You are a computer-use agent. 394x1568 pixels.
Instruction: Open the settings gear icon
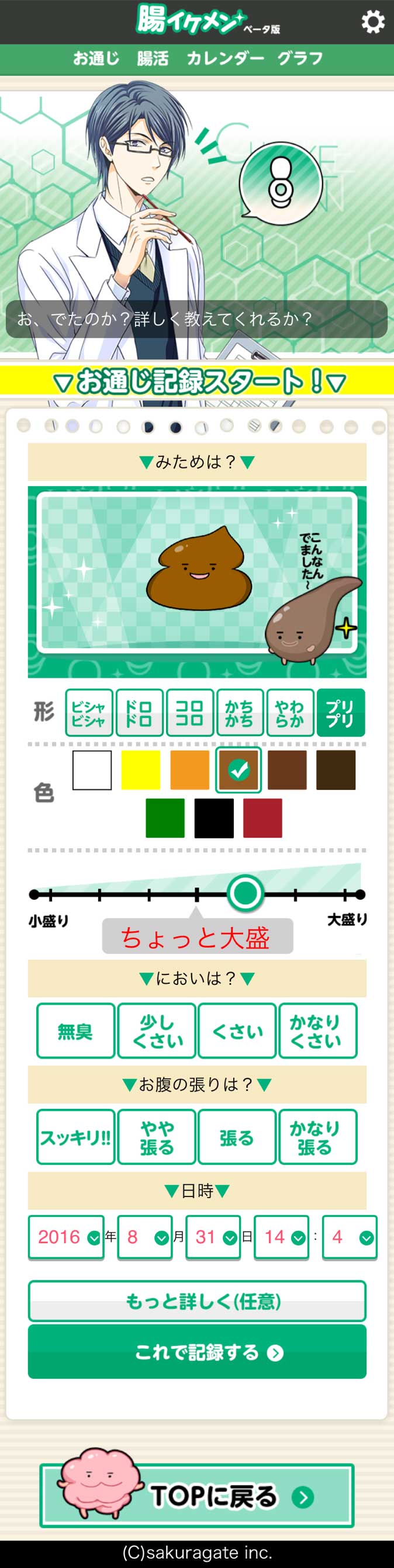372,22
